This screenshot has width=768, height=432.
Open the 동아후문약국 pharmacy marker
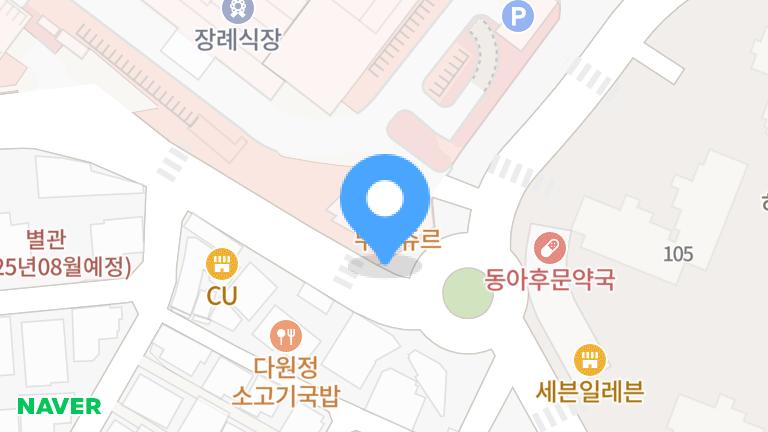(549, 246)
